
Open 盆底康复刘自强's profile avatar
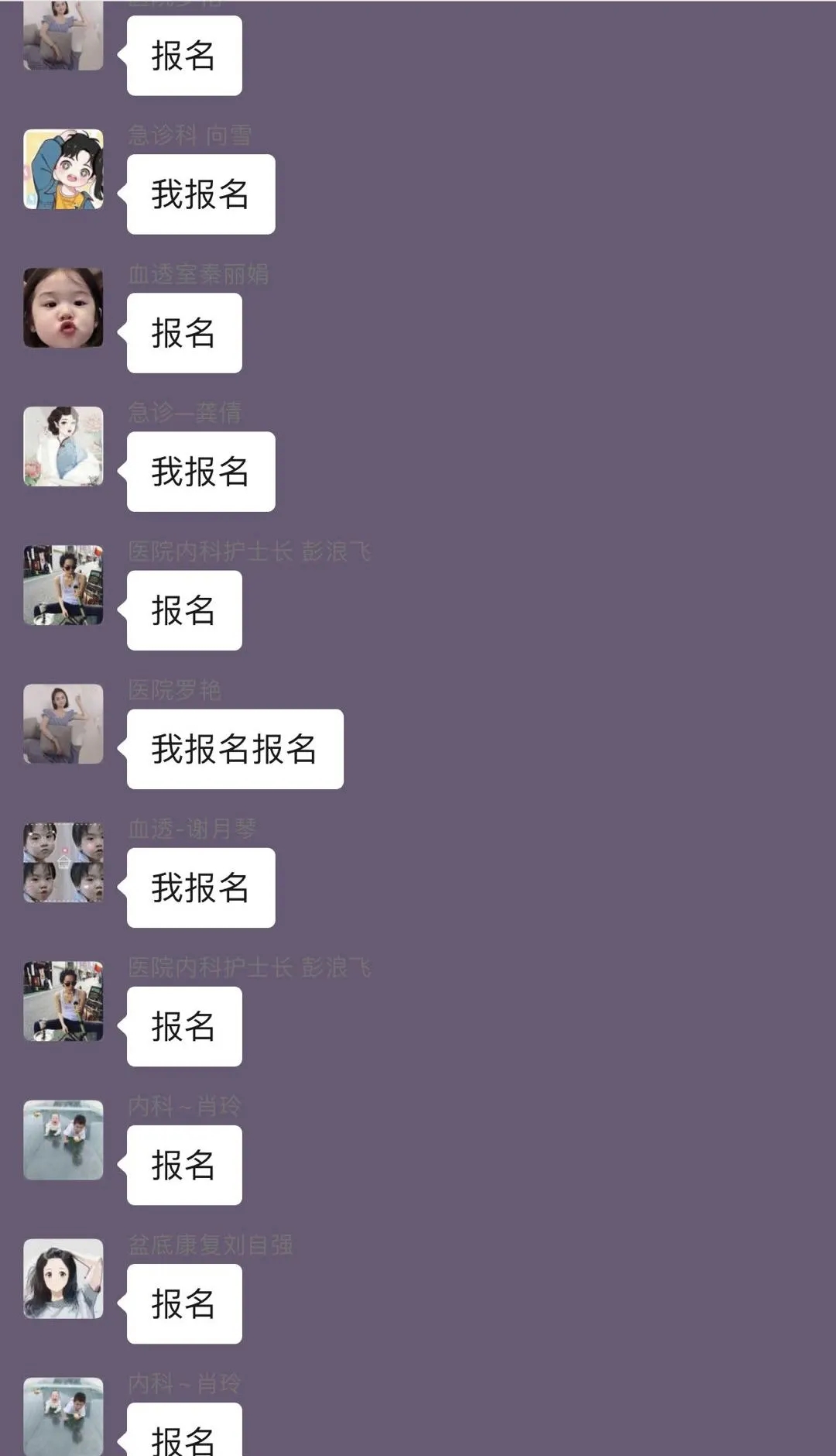[63, 1278]
